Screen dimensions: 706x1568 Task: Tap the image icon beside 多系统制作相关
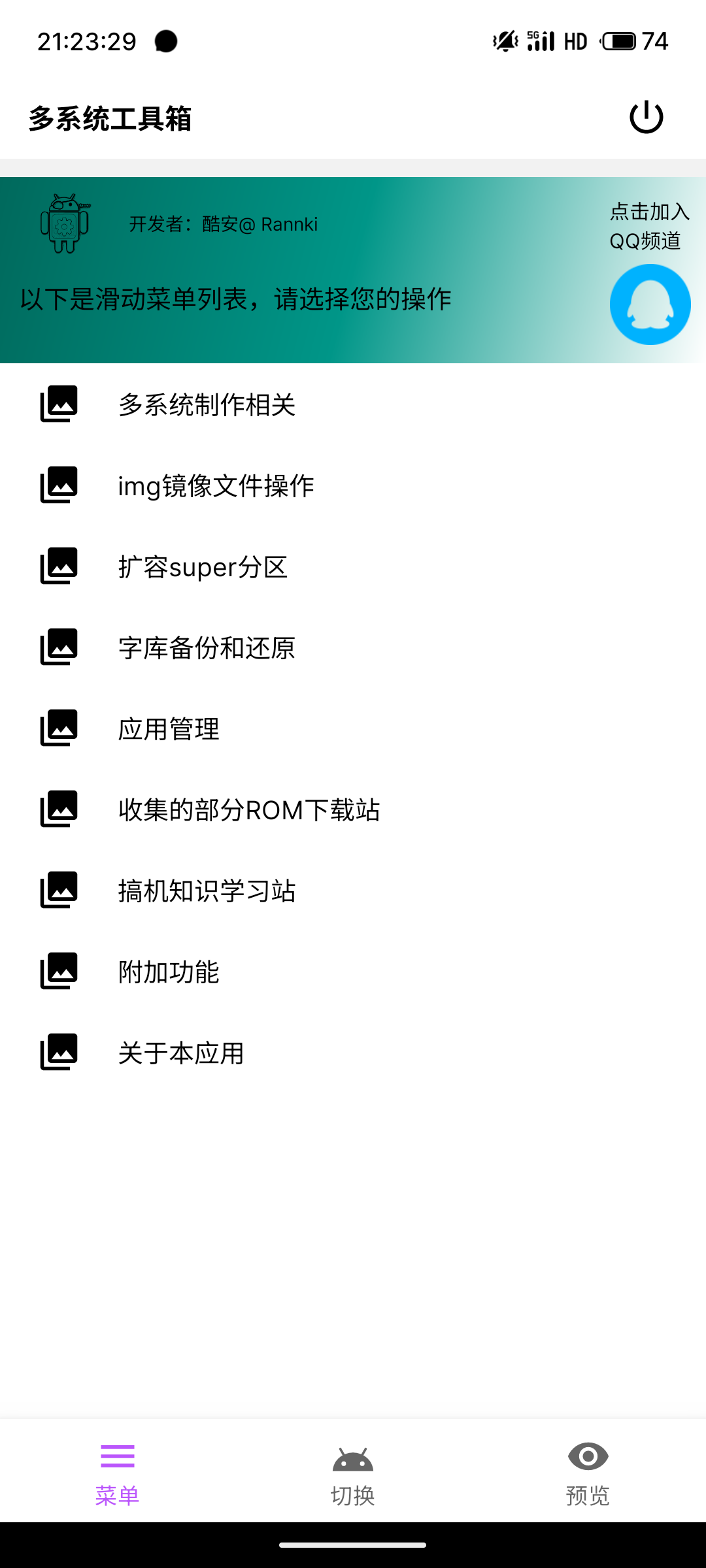coord(58,404)
